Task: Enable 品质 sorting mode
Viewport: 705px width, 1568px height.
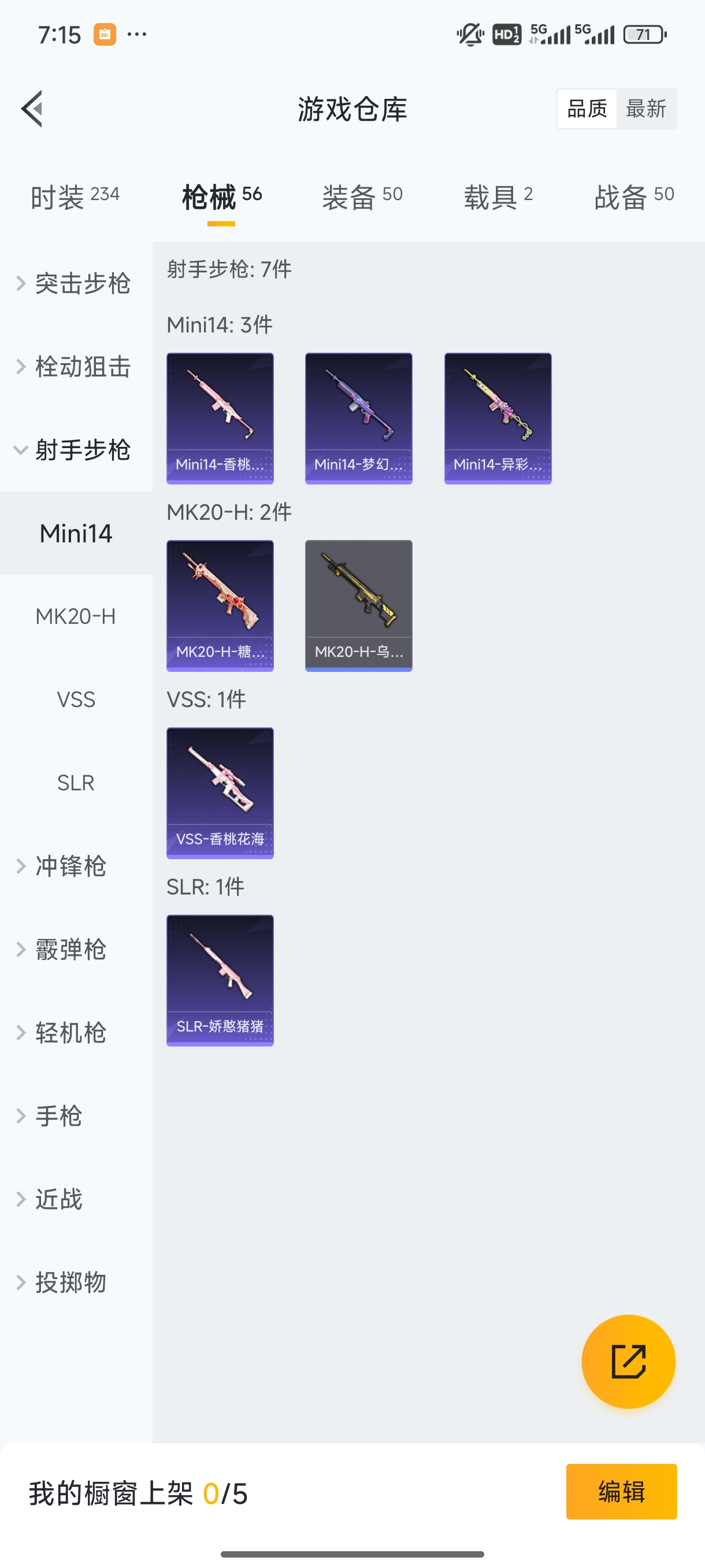Action: 586,108
